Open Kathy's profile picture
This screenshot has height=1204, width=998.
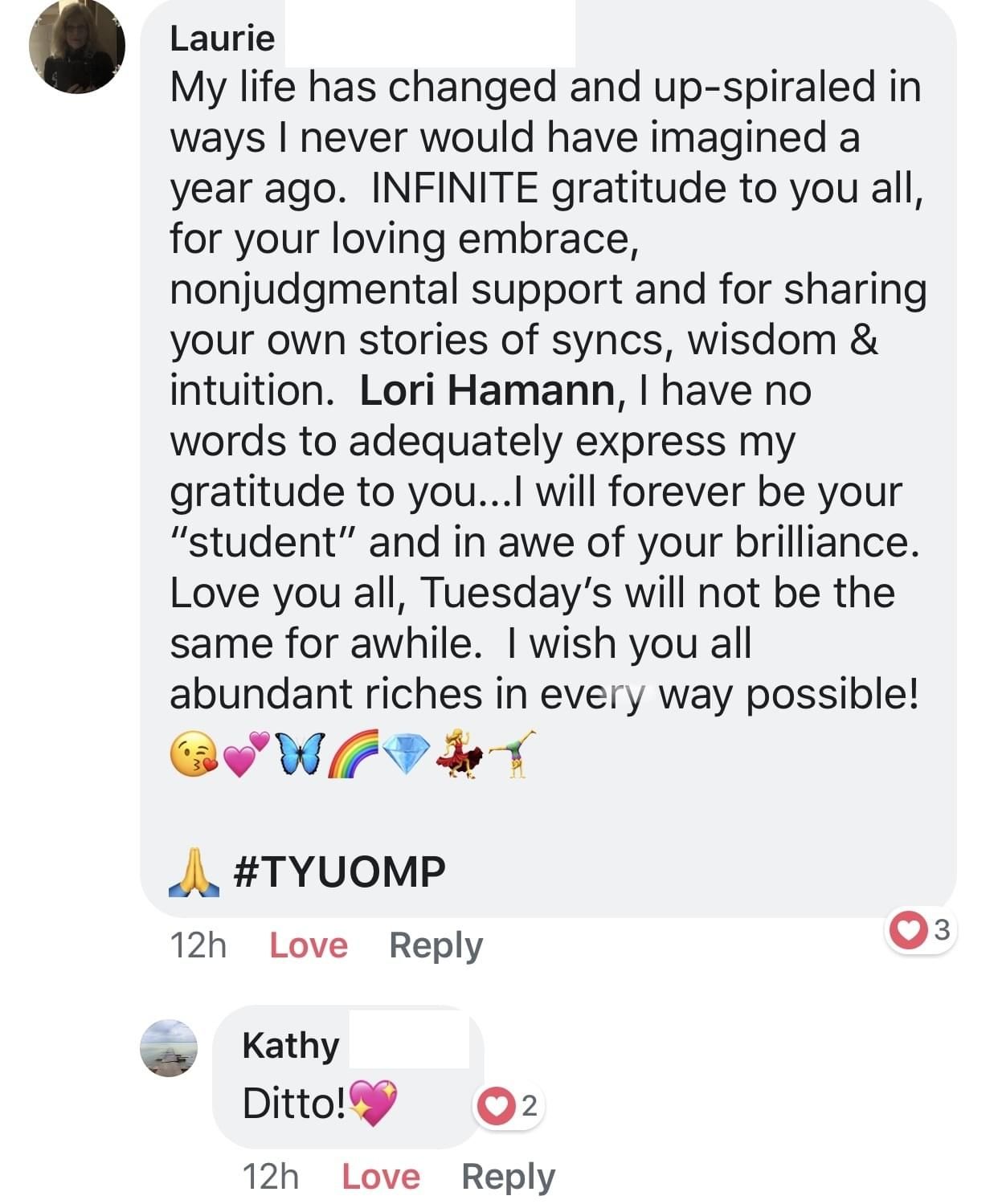point(169,1047)
